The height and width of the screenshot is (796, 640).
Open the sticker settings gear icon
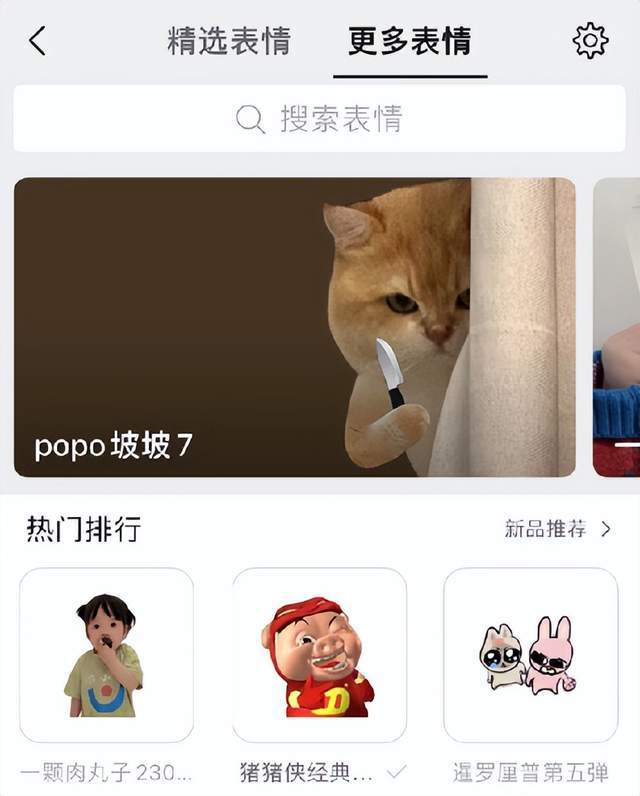[x=590, y=41]
